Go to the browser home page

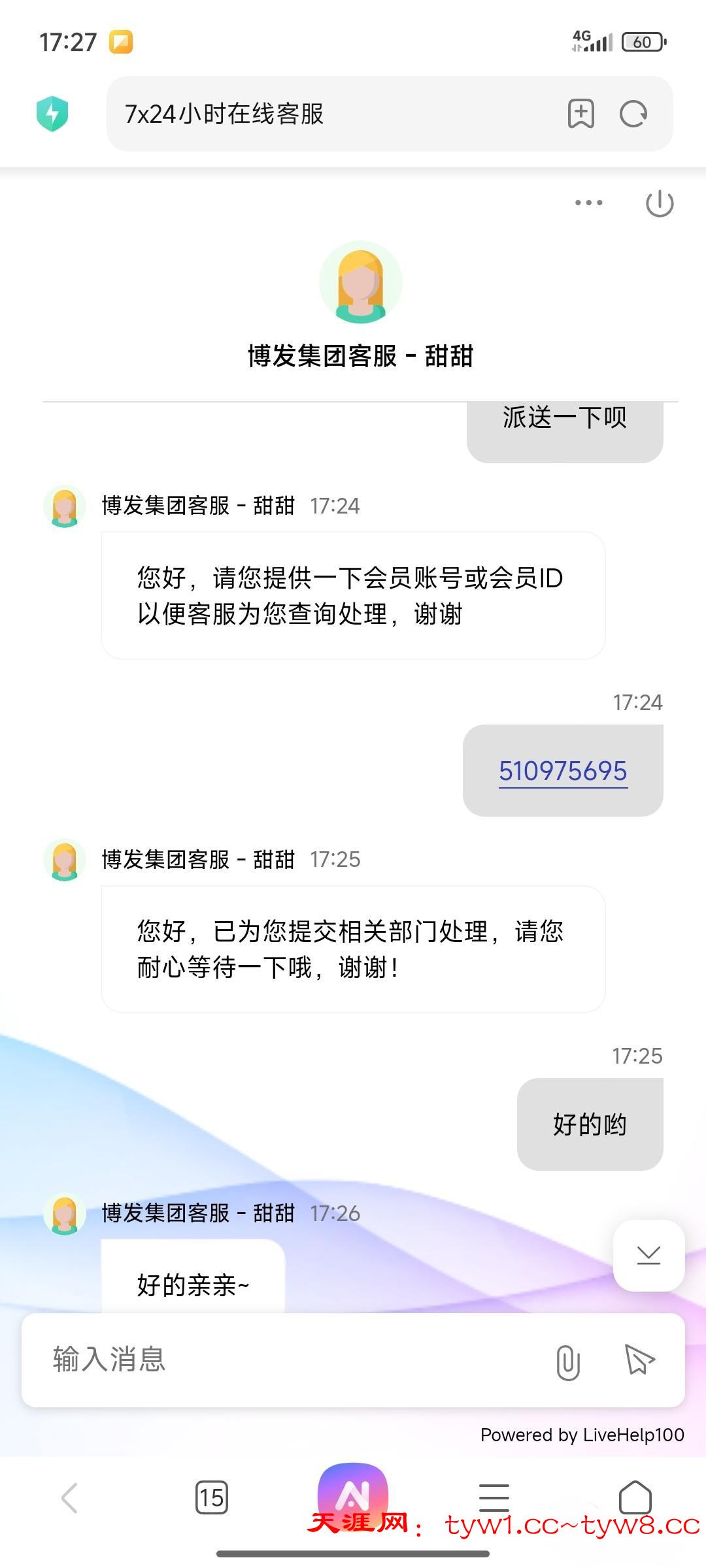click(x=635, y=1497)
